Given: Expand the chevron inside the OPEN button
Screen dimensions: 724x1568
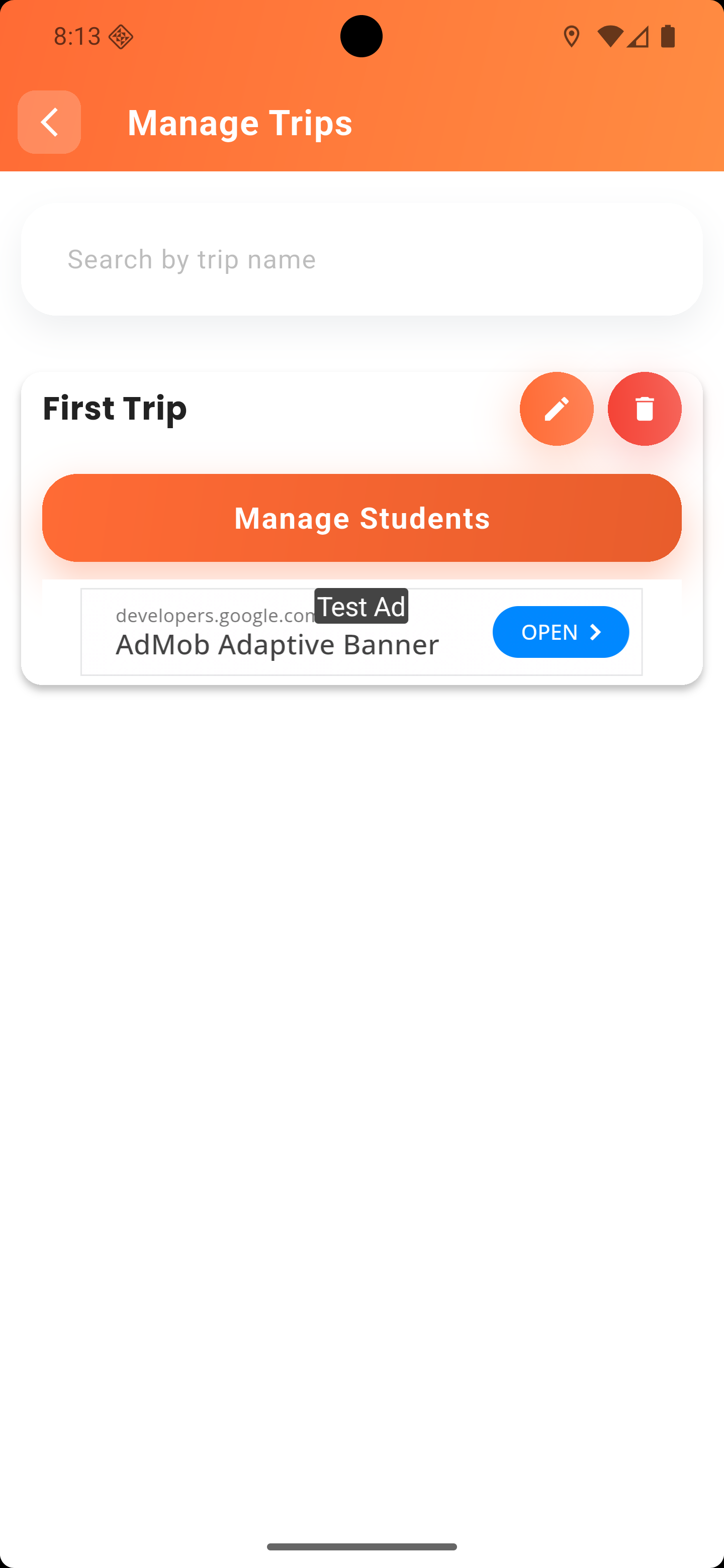Looking at the screenshot, I should click(x=595, y=632).
